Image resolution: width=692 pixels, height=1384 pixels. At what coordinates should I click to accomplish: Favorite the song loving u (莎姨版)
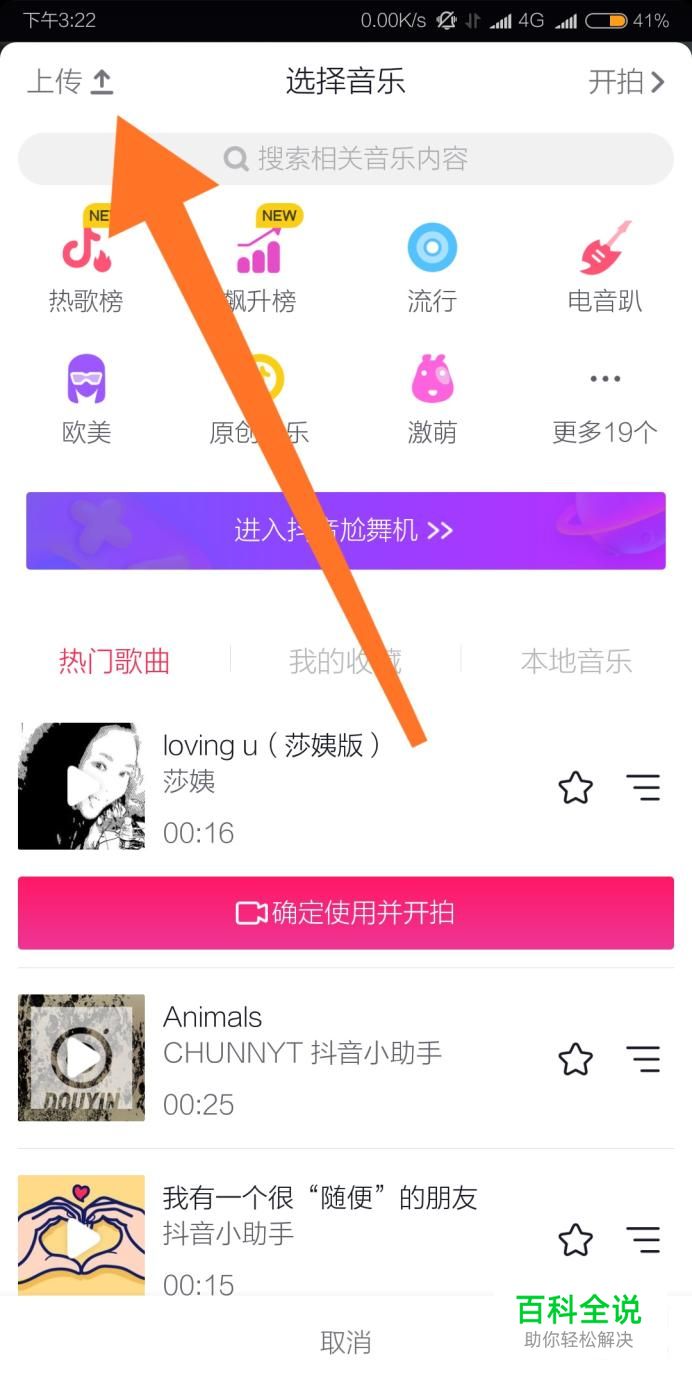coord(575,788)
